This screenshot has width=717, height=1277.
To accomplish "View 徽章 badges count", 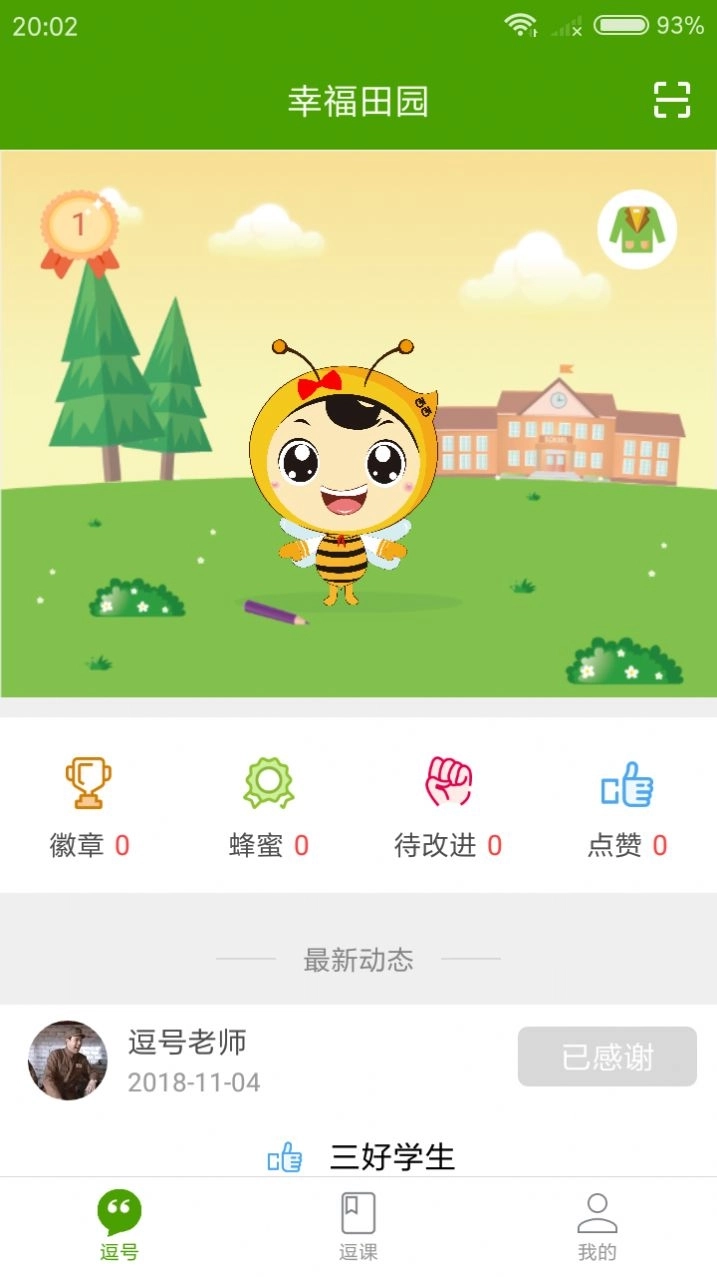I will [x=89, y=806].
